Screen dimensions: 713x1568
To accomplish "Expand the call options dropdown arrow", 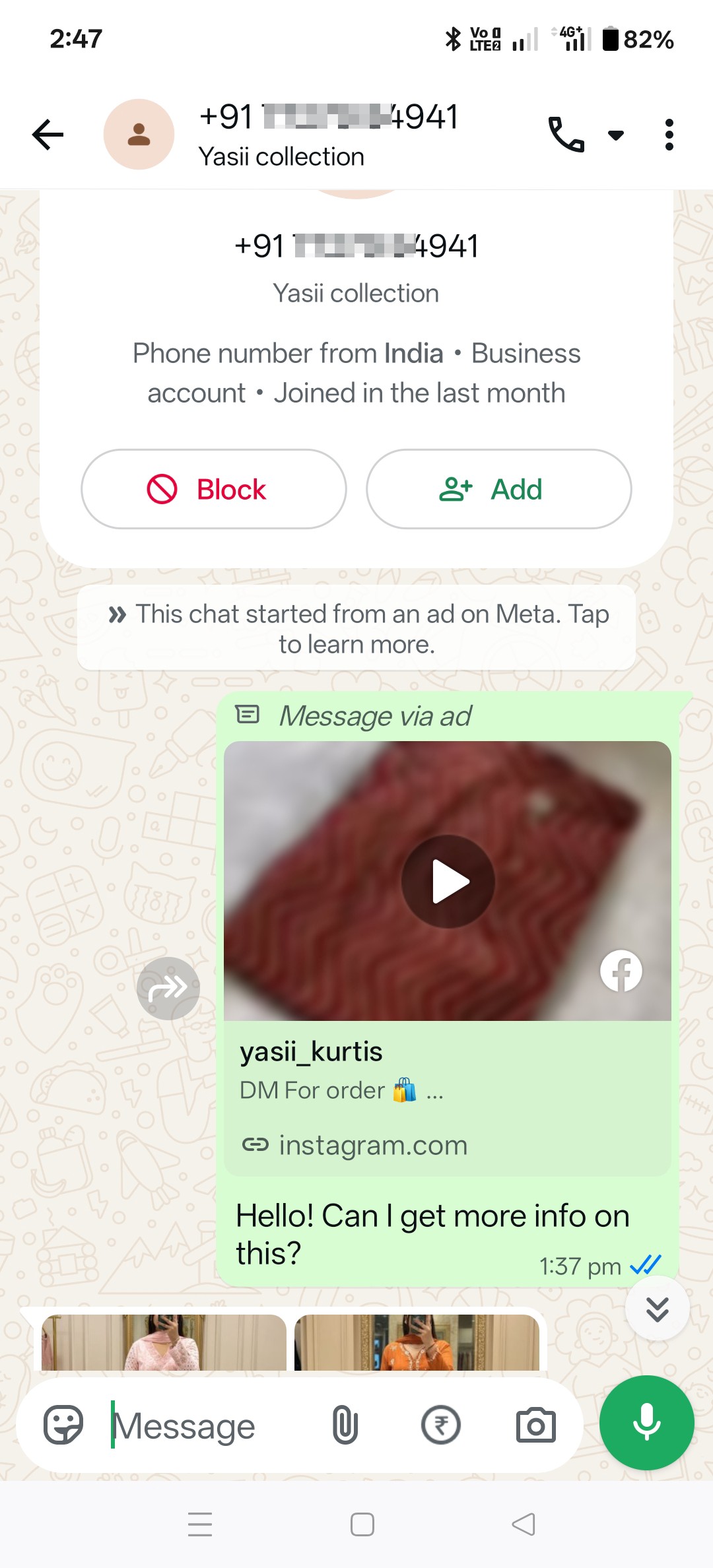I will 616,135.
